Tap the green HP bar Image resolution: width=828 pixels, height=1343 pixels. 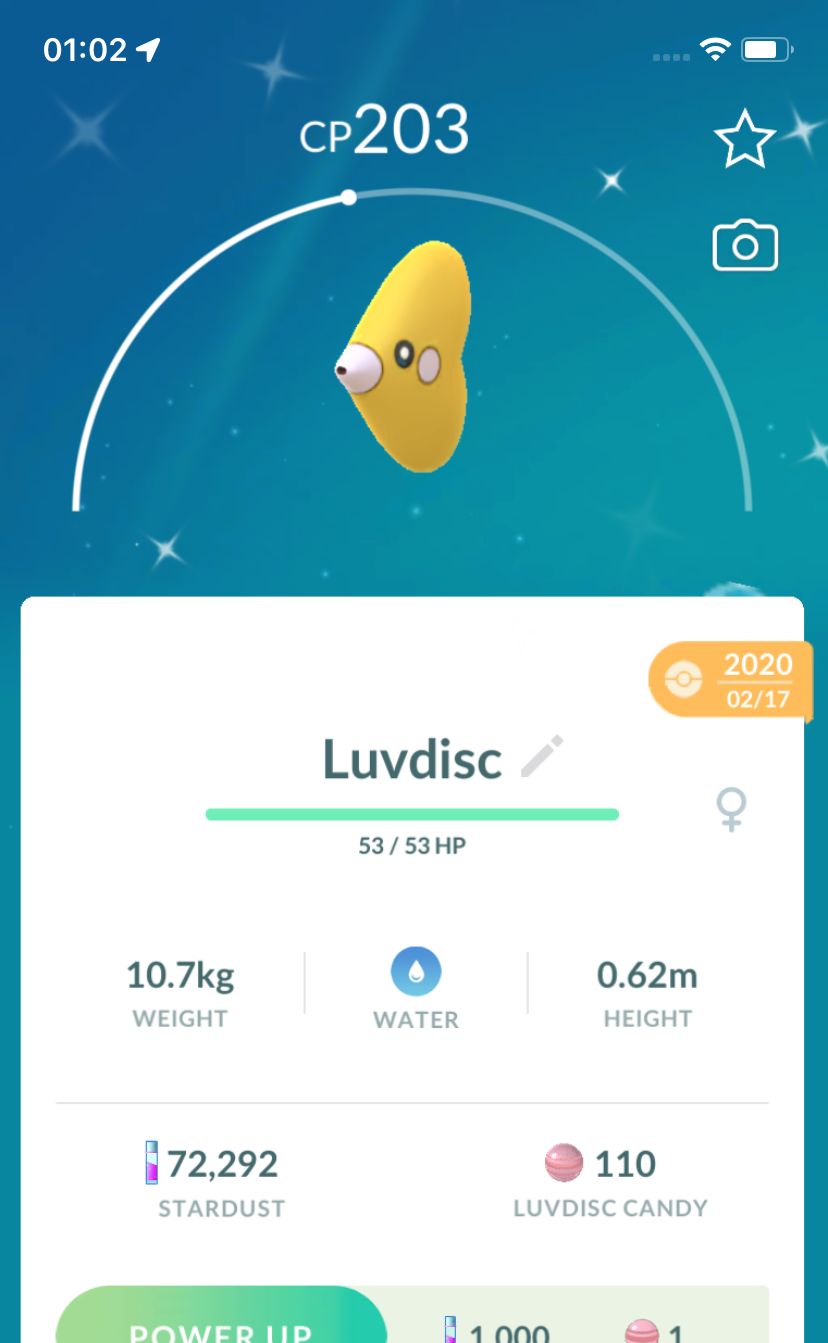(413, 813)
